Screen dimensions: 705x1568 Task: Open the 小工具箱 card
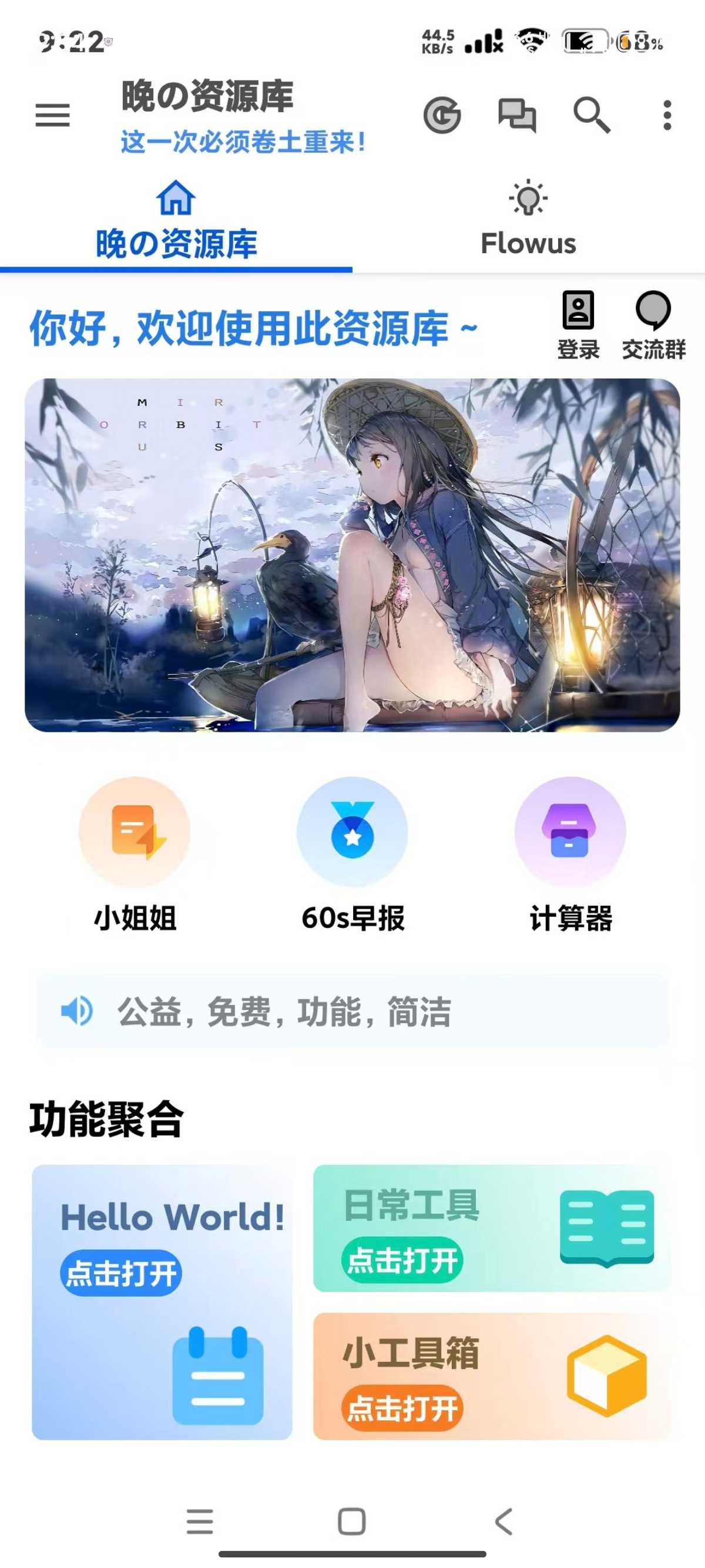click(x=492, y=1377)
